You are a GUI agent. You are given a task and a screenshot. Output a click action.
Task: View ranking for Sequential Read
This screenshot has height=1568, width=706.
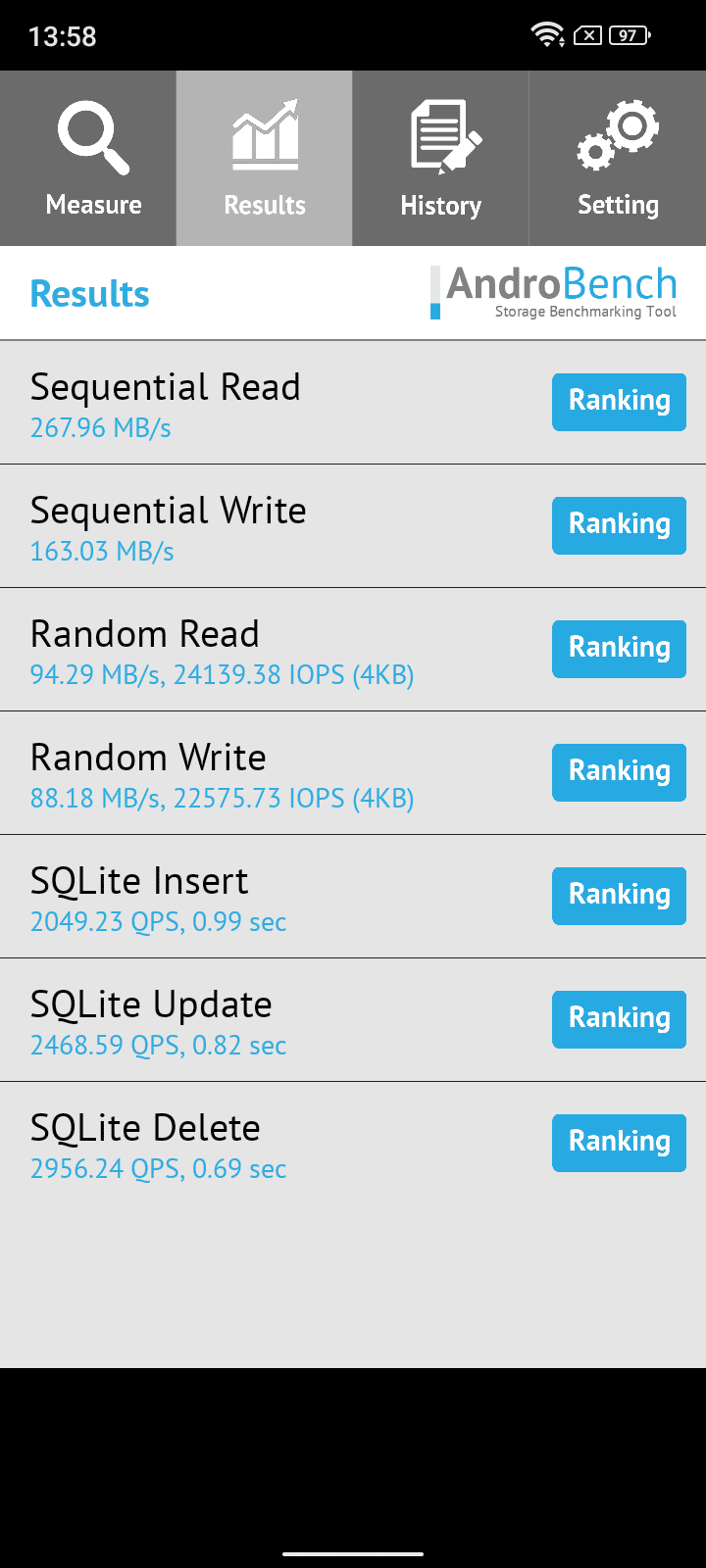(619, 402)
